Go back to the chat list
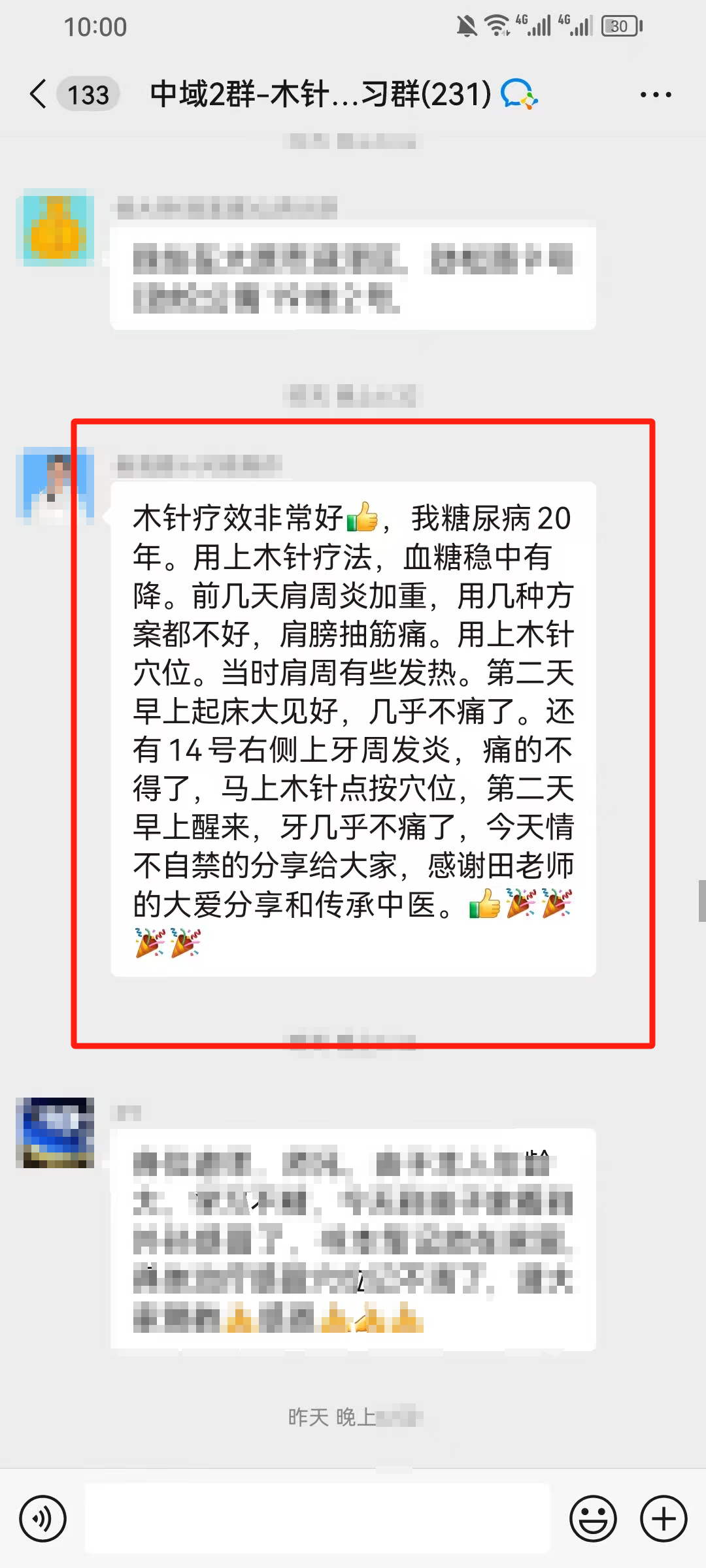Viewport: 706px width, 1568px height. (x=39, y=95)
